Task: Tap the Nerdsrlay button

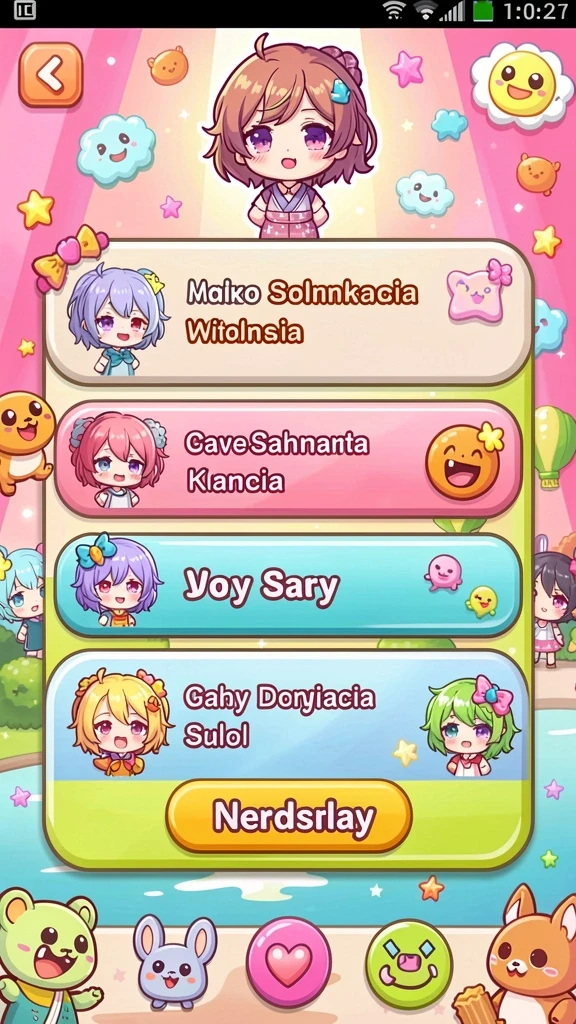Action: pyautogui.click(x=289, y=816)
